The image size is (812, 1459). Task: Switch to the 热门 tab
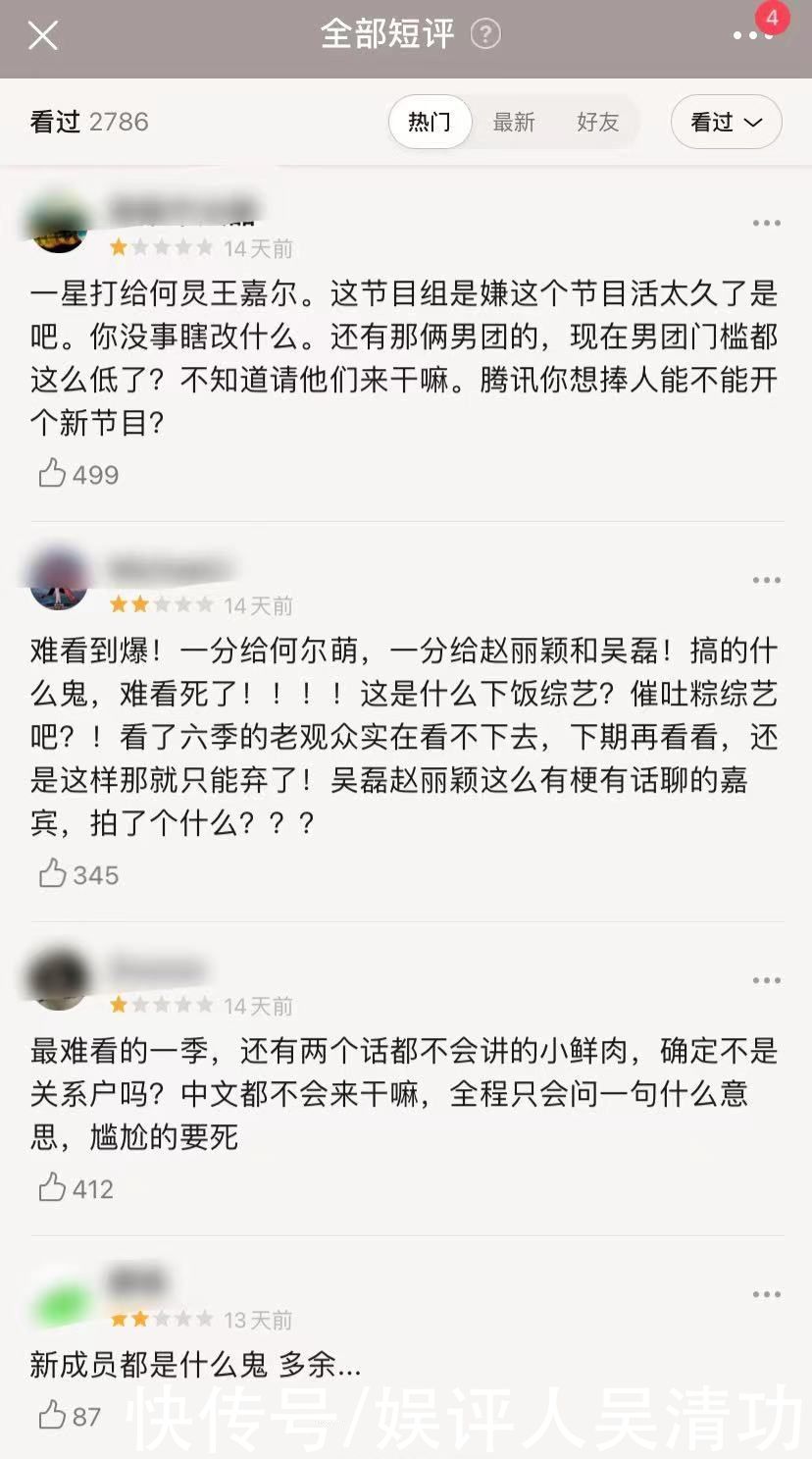tap(430, 123)
